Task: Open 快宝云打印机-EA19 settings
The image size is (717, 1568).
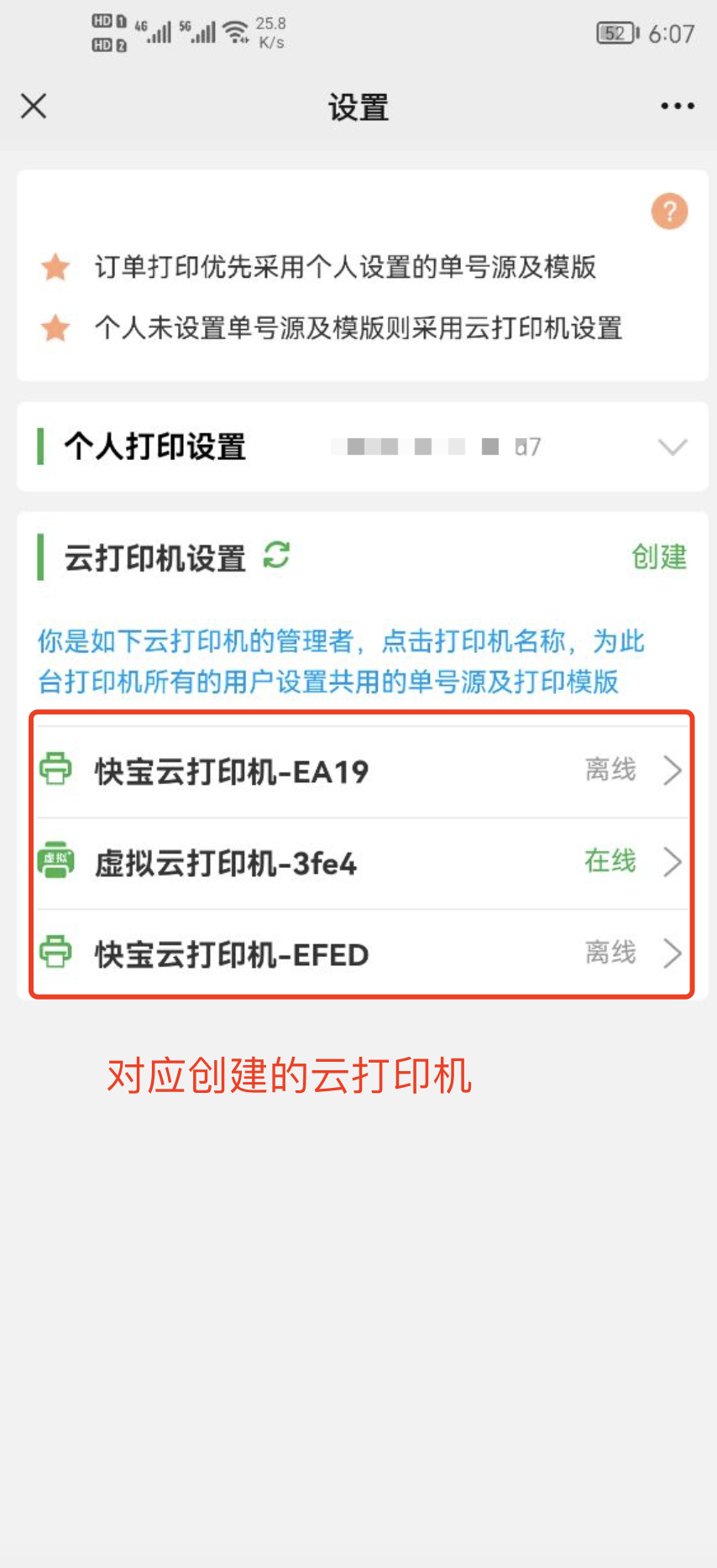Action: 361,771
